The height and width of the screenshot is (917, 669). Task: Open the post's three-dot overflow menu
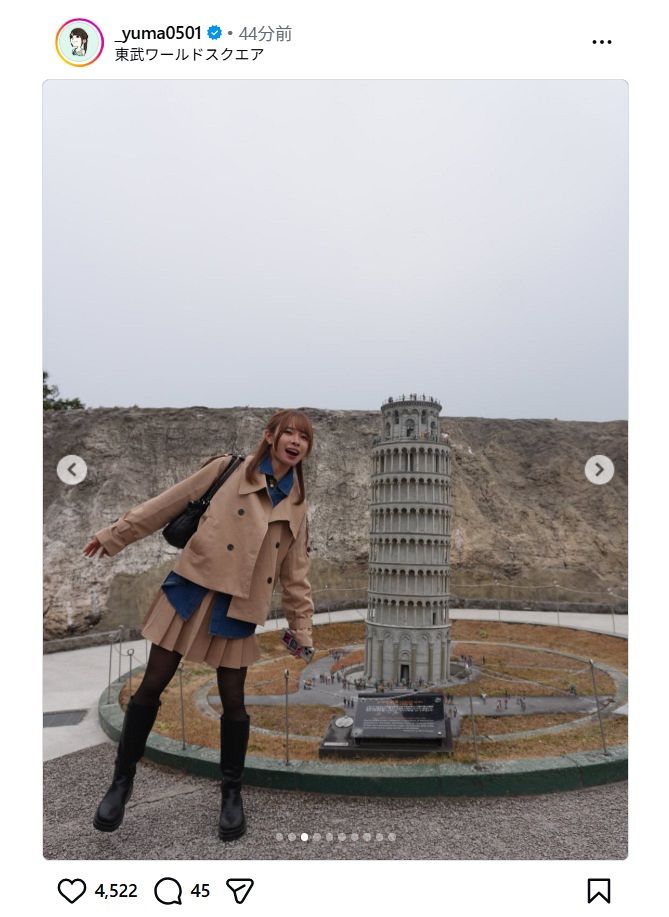[x=601, y=42]
